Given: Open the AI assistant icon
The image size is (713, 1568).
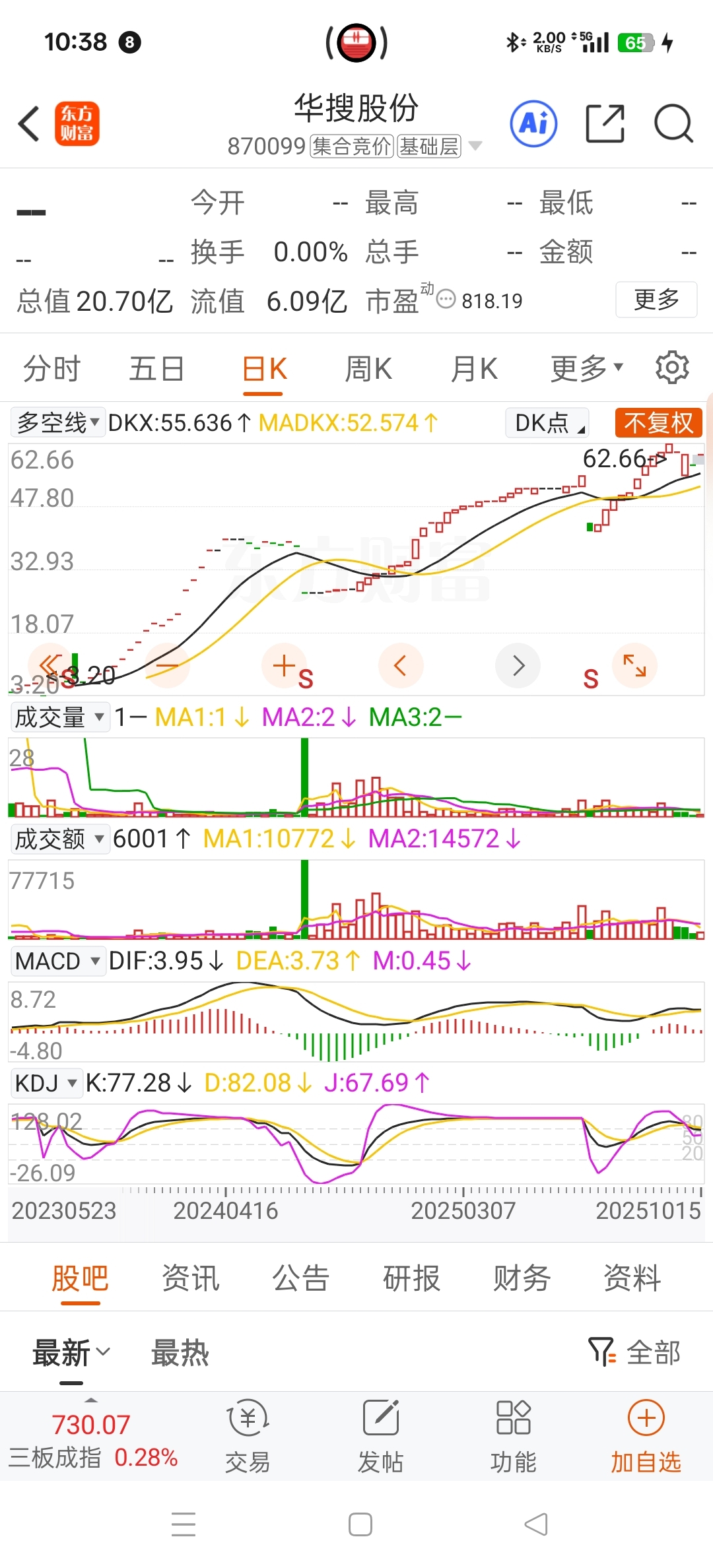Looking at the screenshot, I should (533, 123).
